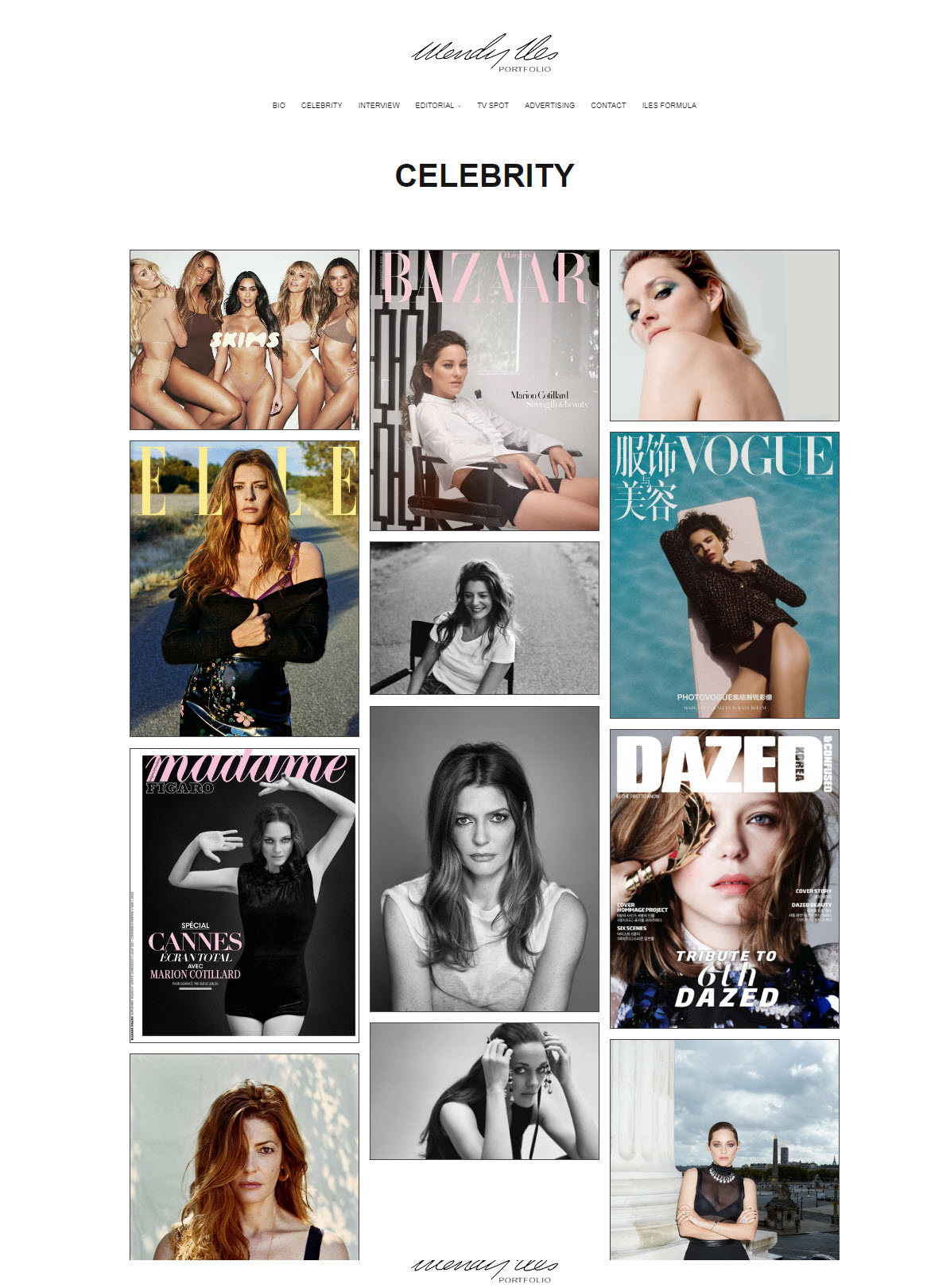Open the SKIMS group photo
Screen dimensions: 931x1288
coord(244,339)
